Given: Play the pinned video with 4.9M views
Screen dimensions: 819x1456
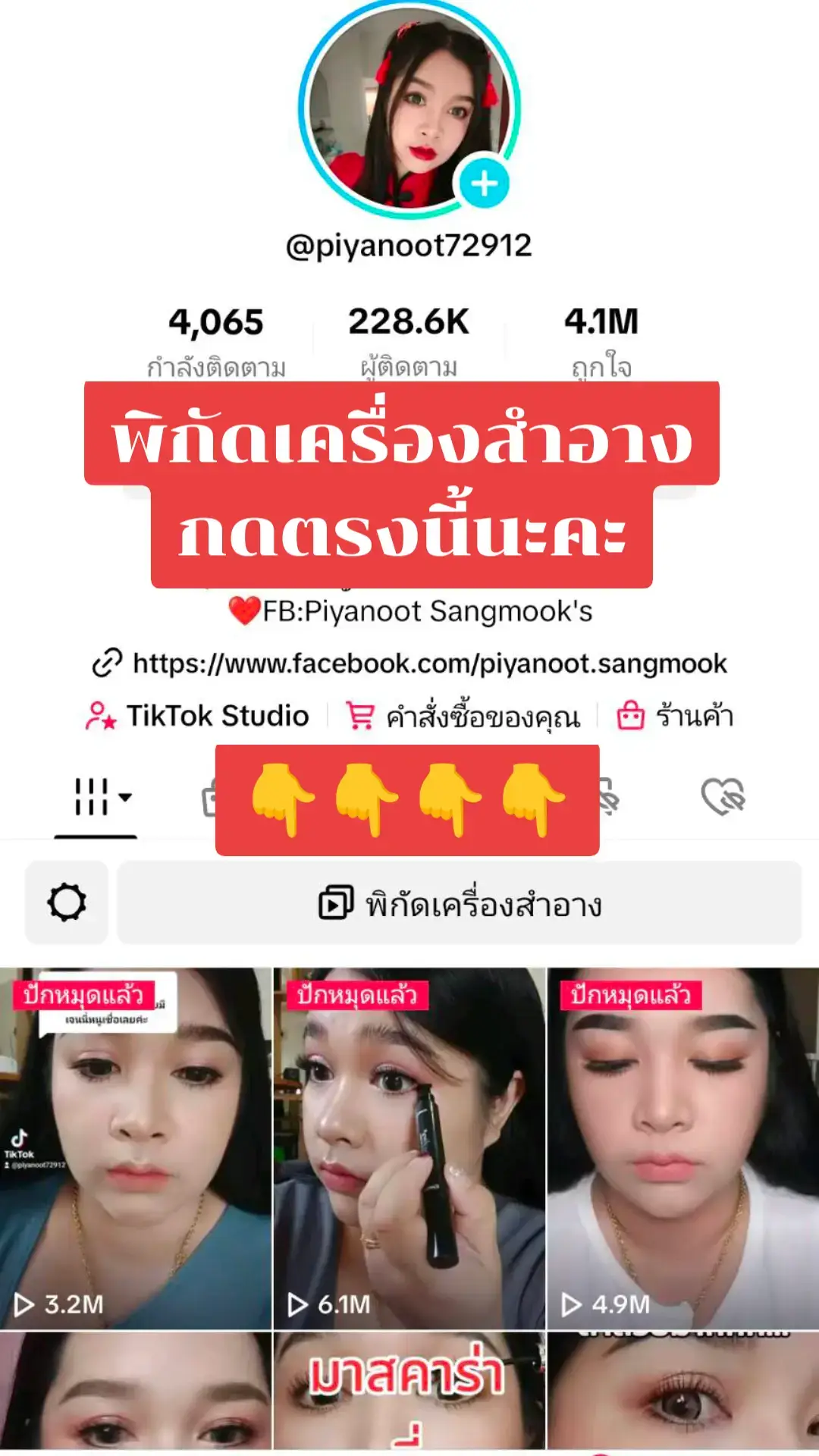Looking at the screenshot, I should tap(683, 1148).
